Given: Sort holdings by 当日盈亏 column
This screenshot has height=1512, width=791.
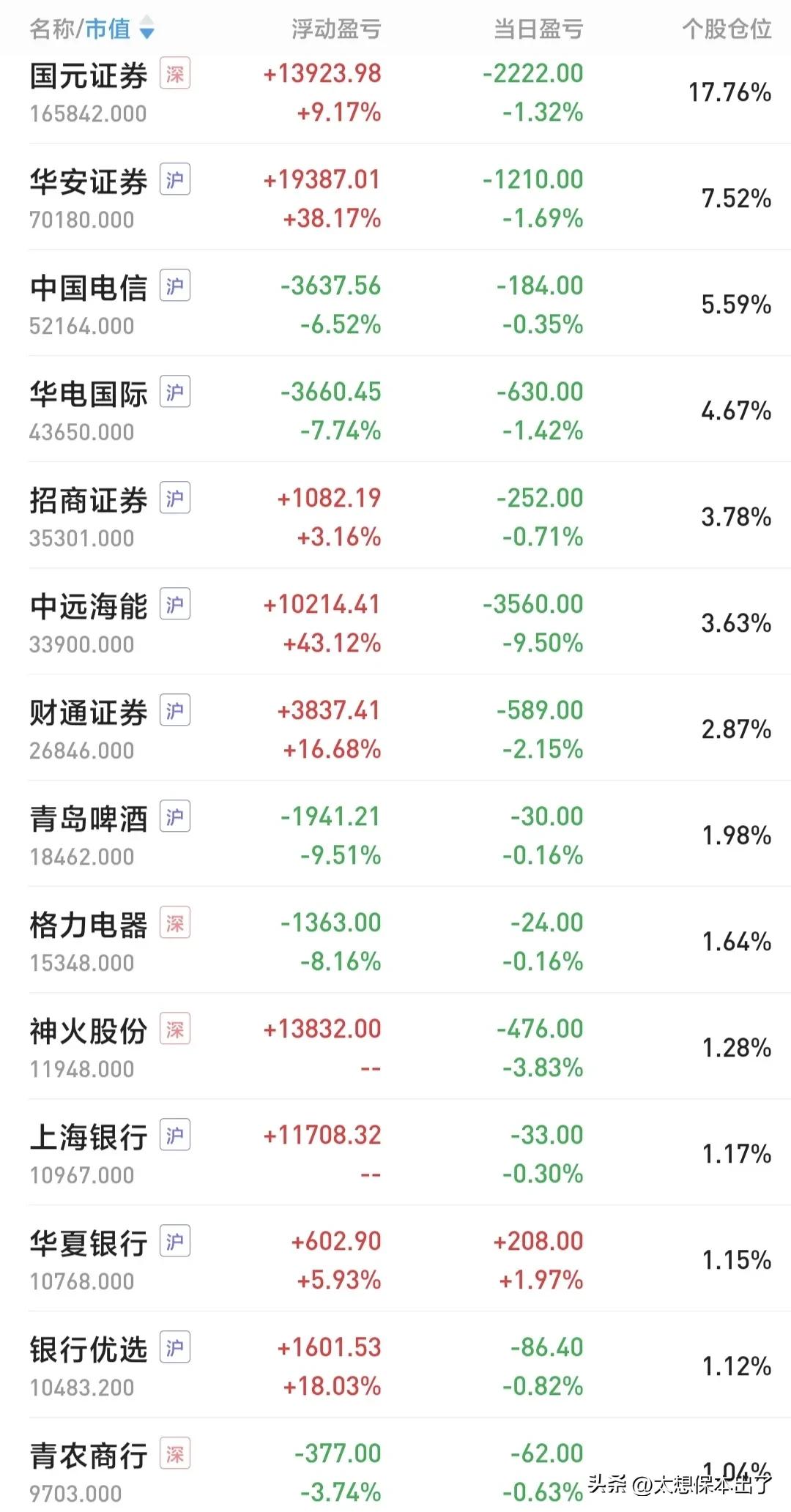Looking at the screenshot, I should (x=538, y=30).
